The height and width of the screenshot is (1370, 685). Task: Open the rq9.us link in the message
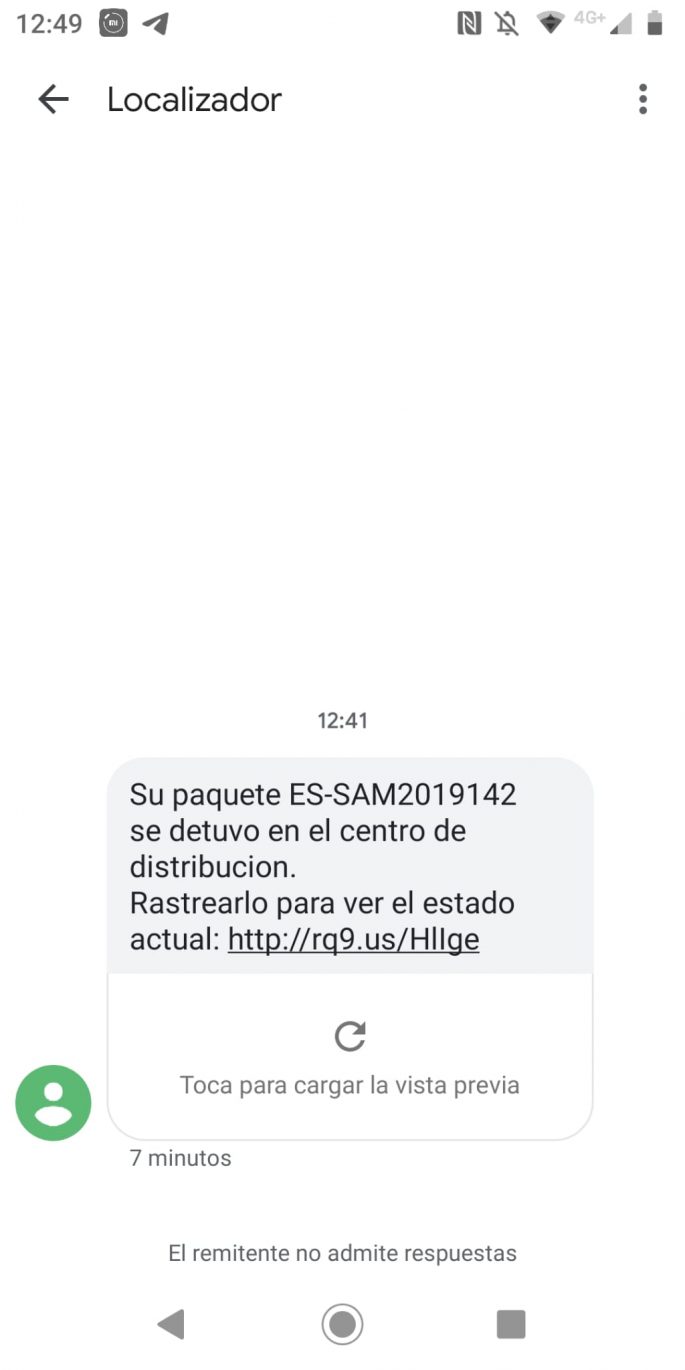353,940
